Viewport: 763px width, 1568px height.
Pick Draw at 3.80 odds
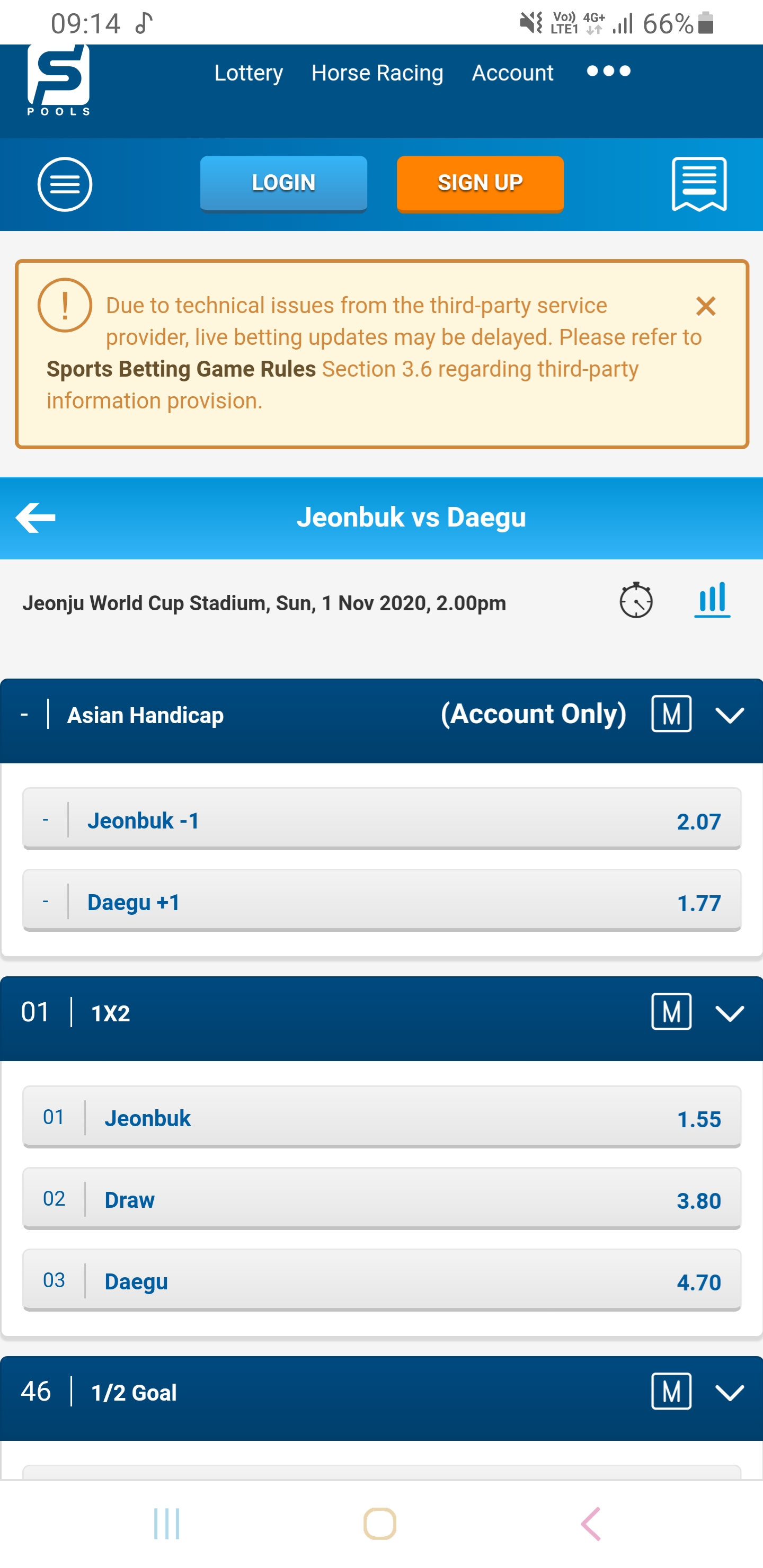point(381,1199)
